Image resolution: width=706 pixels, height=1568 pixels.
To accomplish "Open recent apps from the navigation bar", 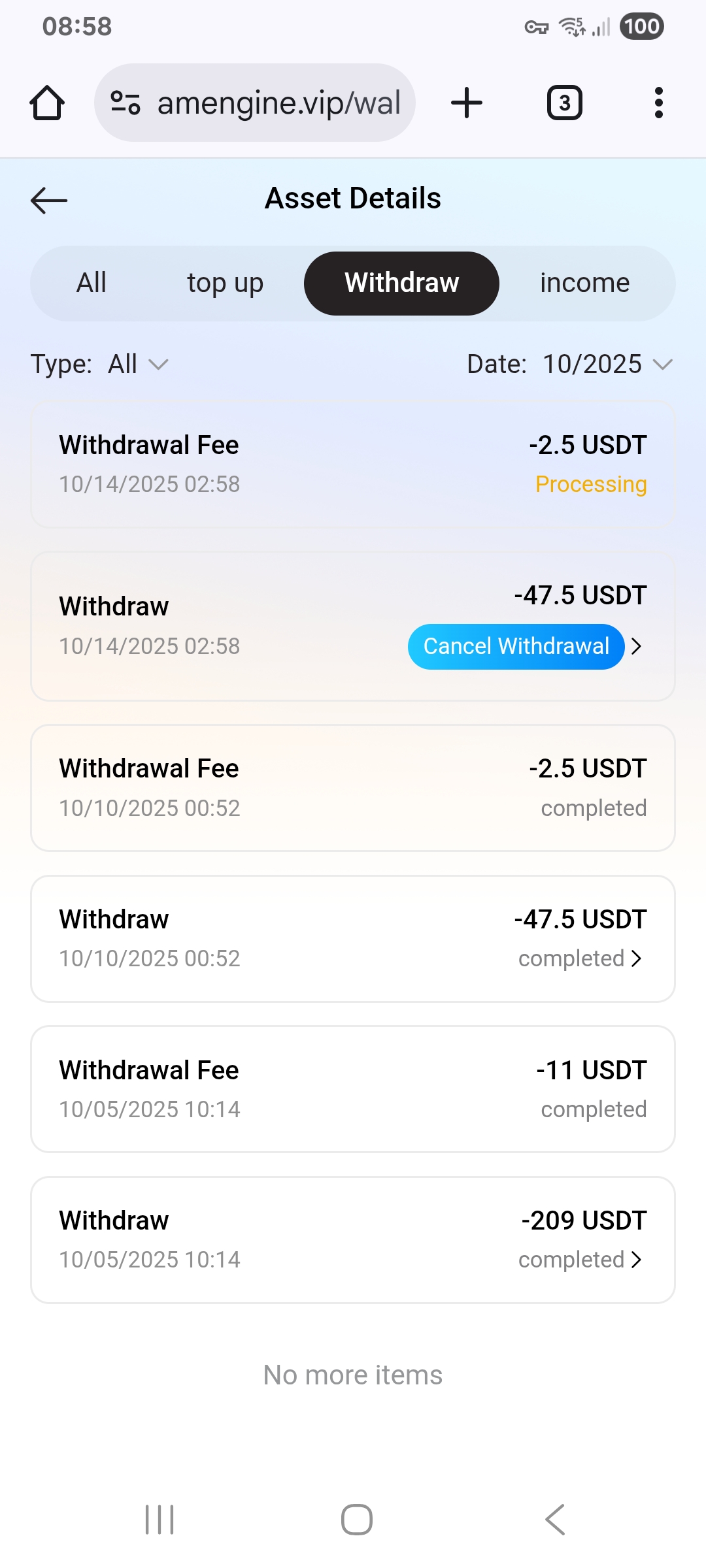I will [x=160, y=1519].
